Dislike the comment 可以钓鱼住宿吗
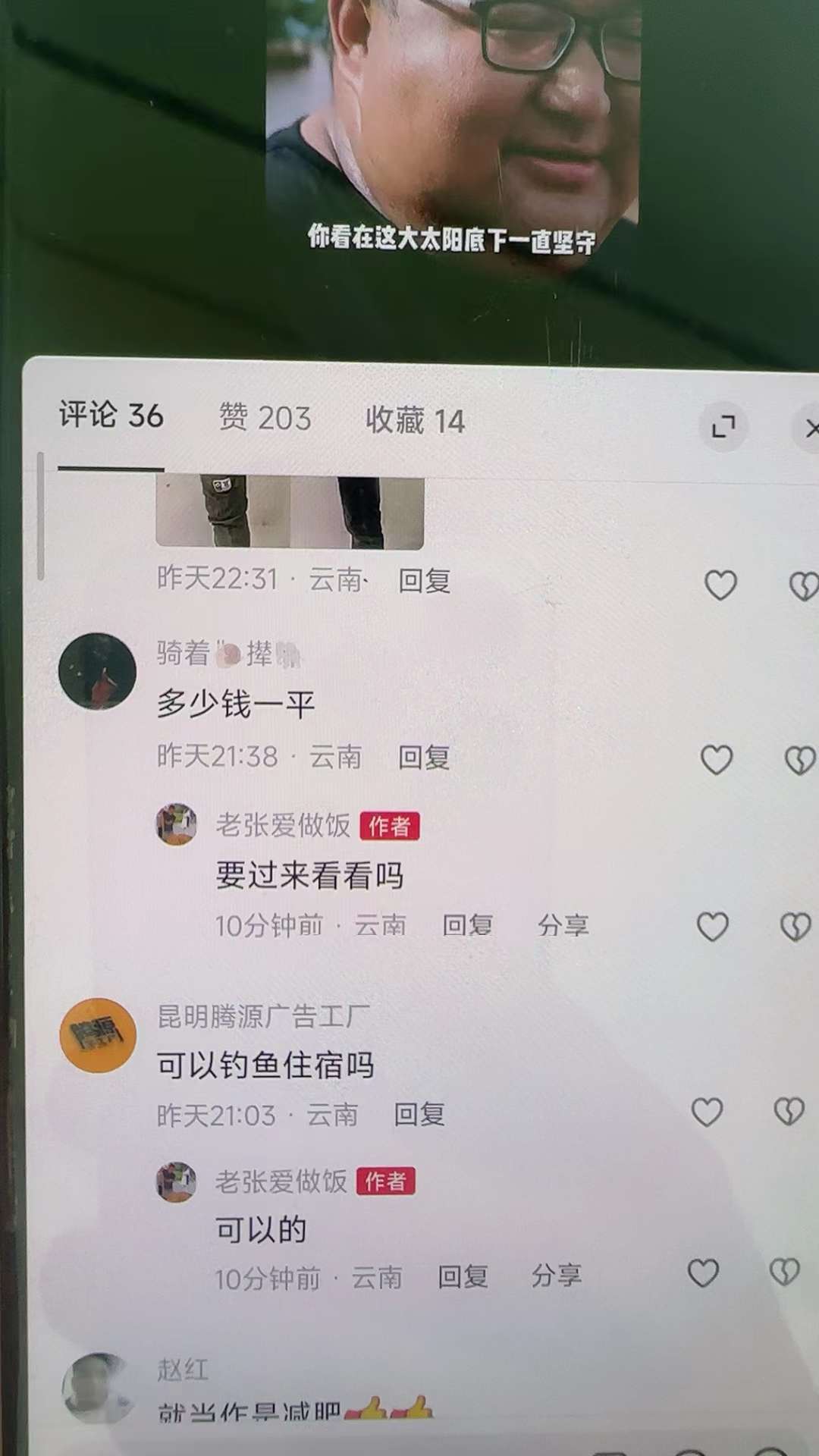Screen dimensions: 819x1456 789,1112
